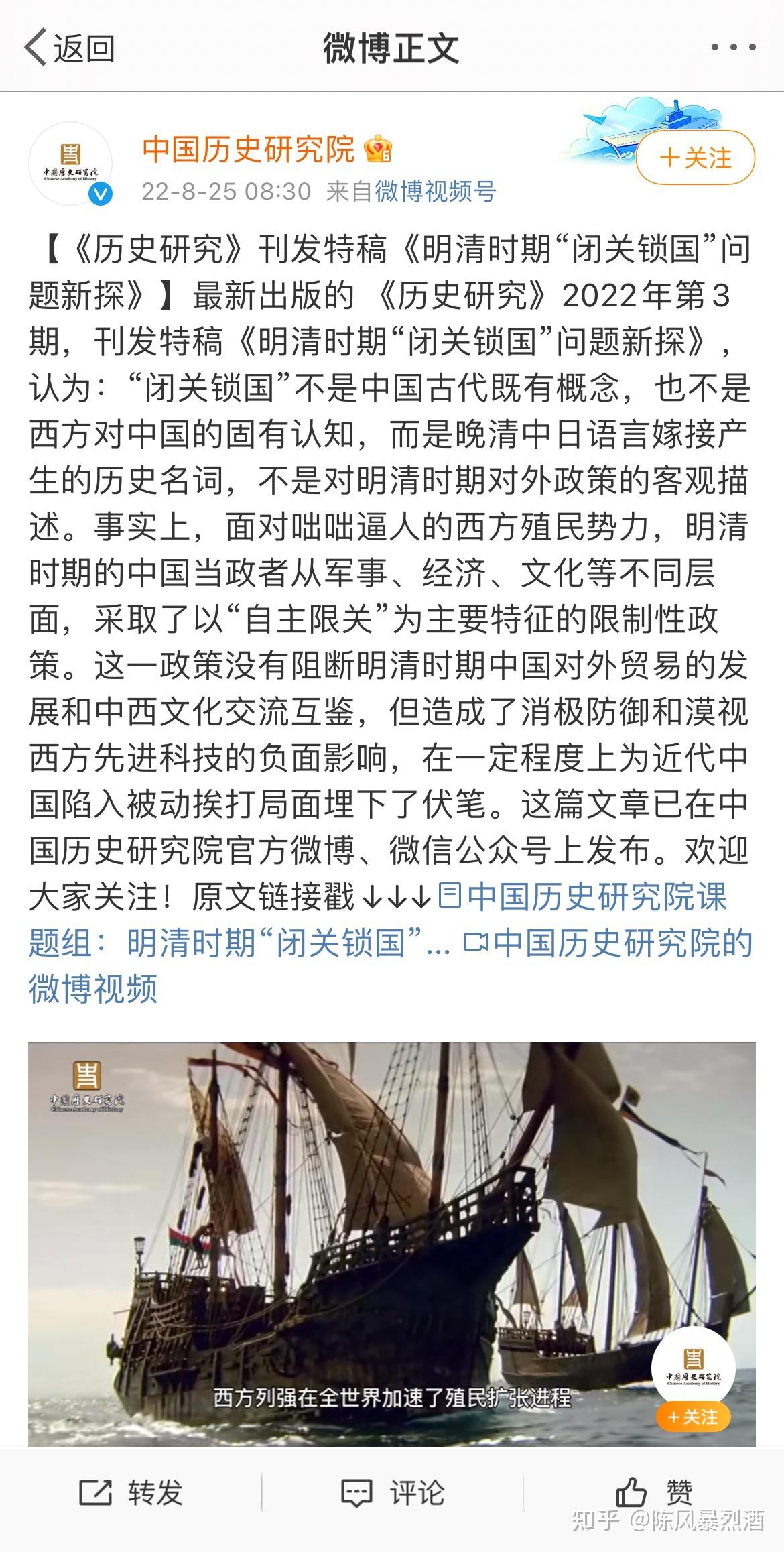Open 评论 to comment on the post

pyautogui.click(x=392, y=1493)
